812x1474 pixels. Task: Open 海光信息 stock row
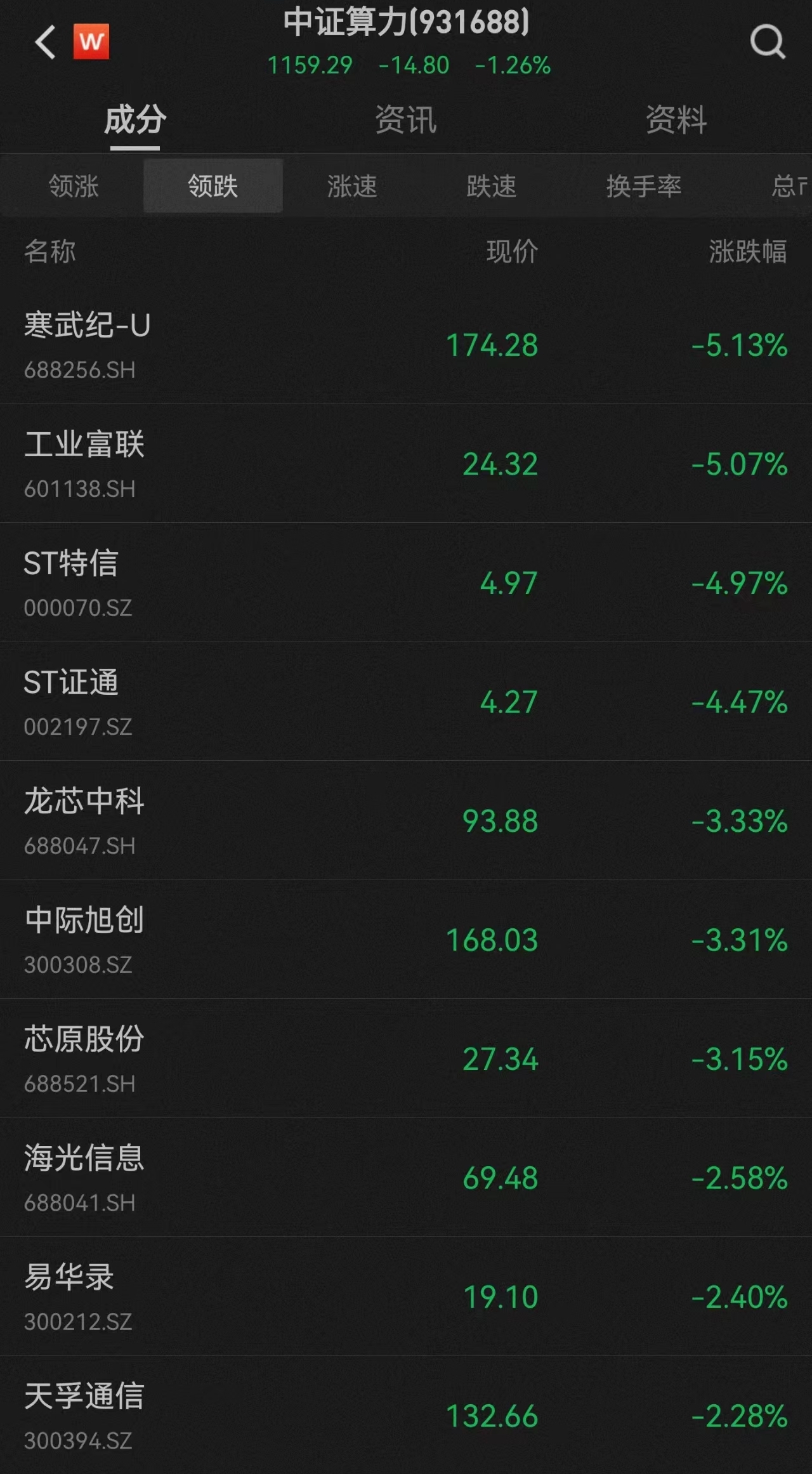pos(406,1177)
